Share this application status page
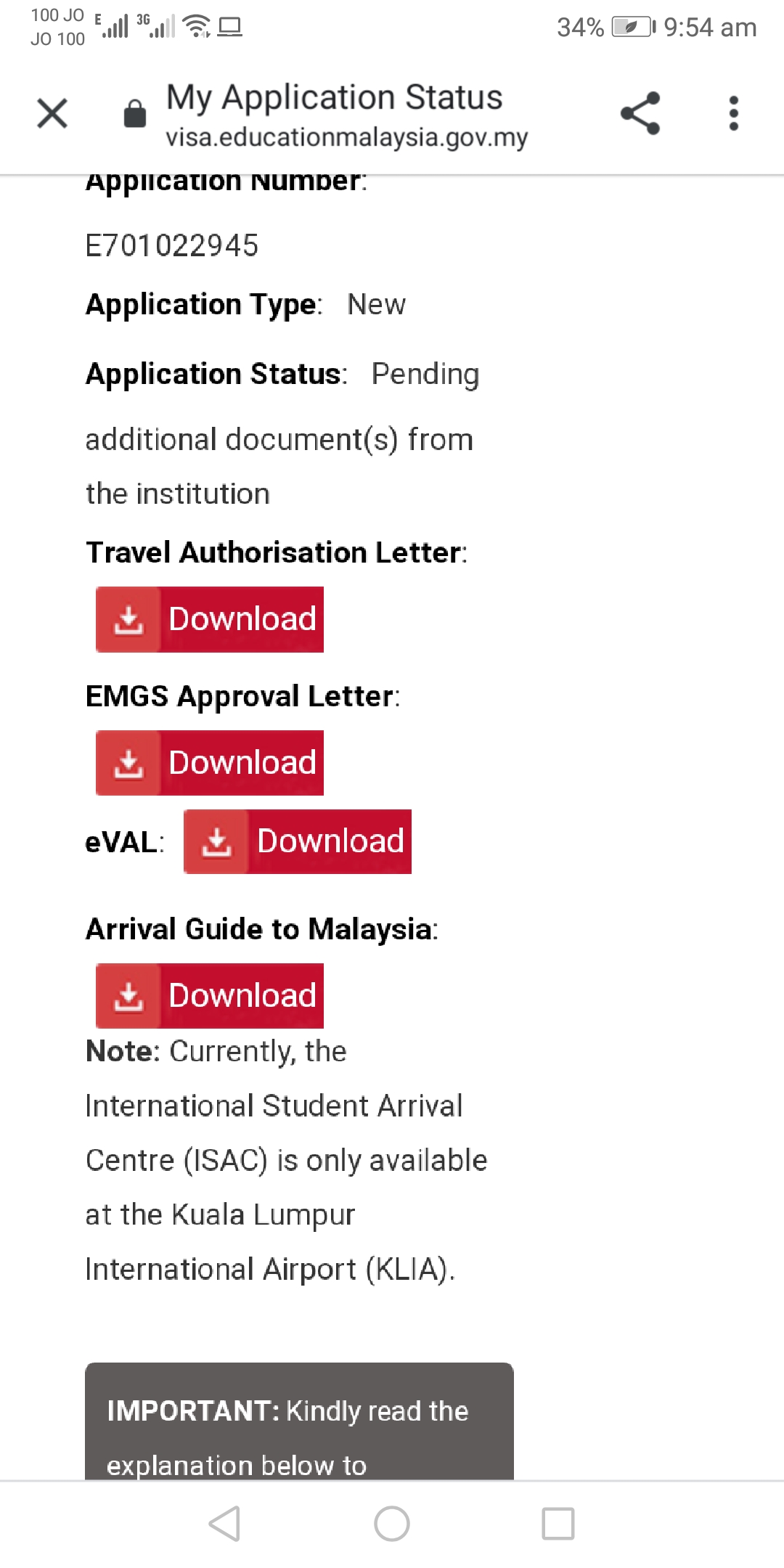Screen dimensions: 784x1568 (640, 113)
